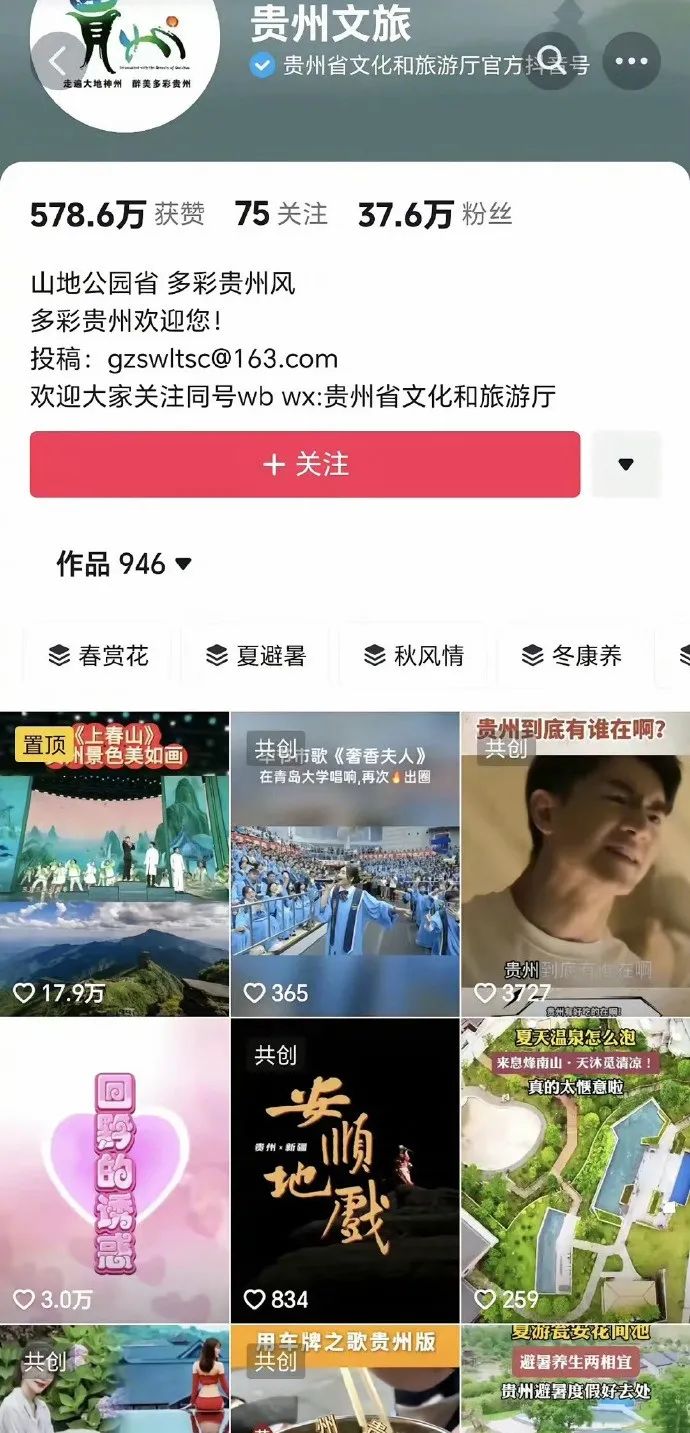This screenshot has height=1433, width=690.
Task: Play the pinned 《上春山》 video
Action: (x=114, y=865)
